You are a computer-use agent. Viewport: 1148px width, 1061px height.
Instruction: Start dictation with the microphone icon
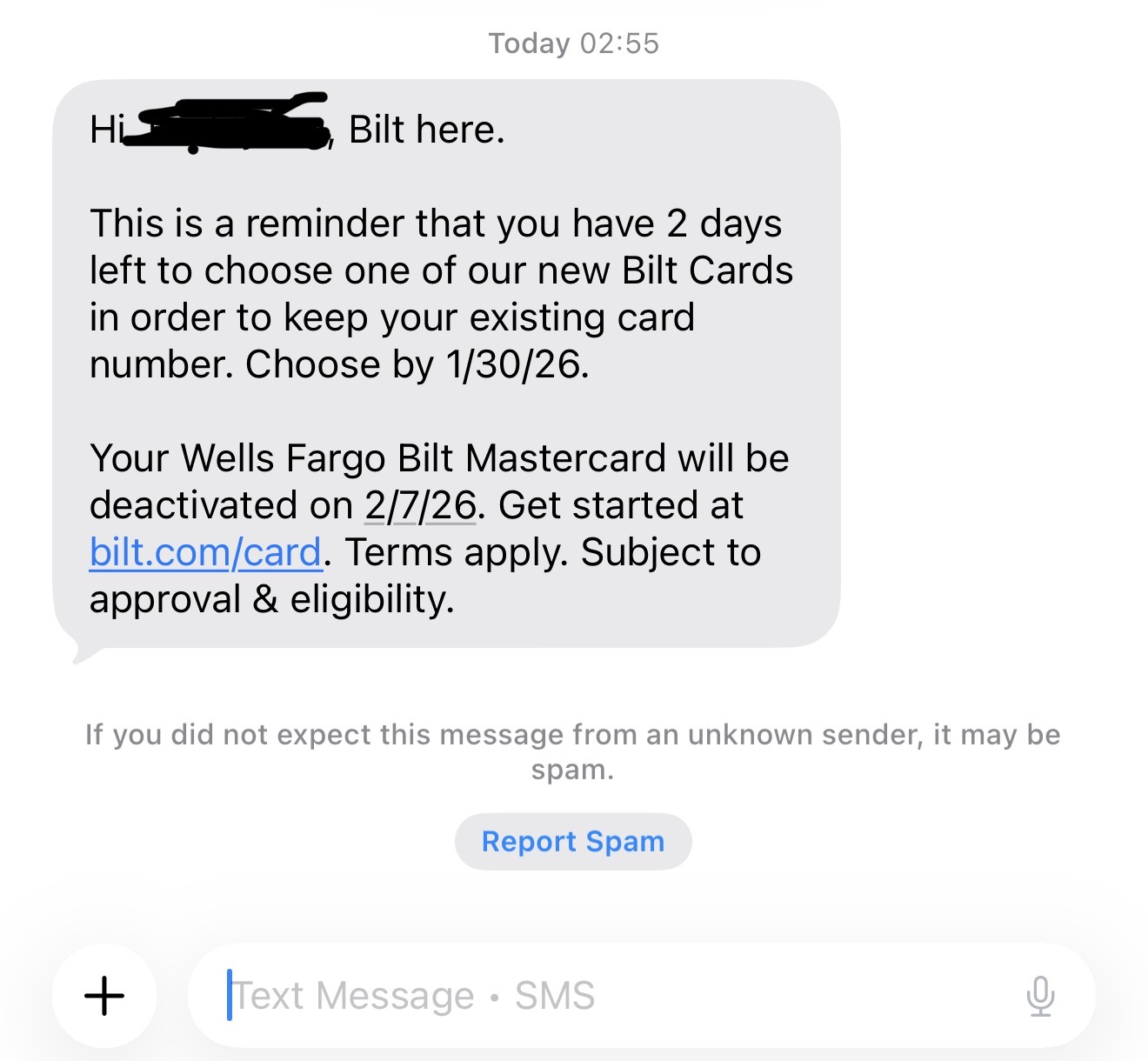tap(1040, 995)
